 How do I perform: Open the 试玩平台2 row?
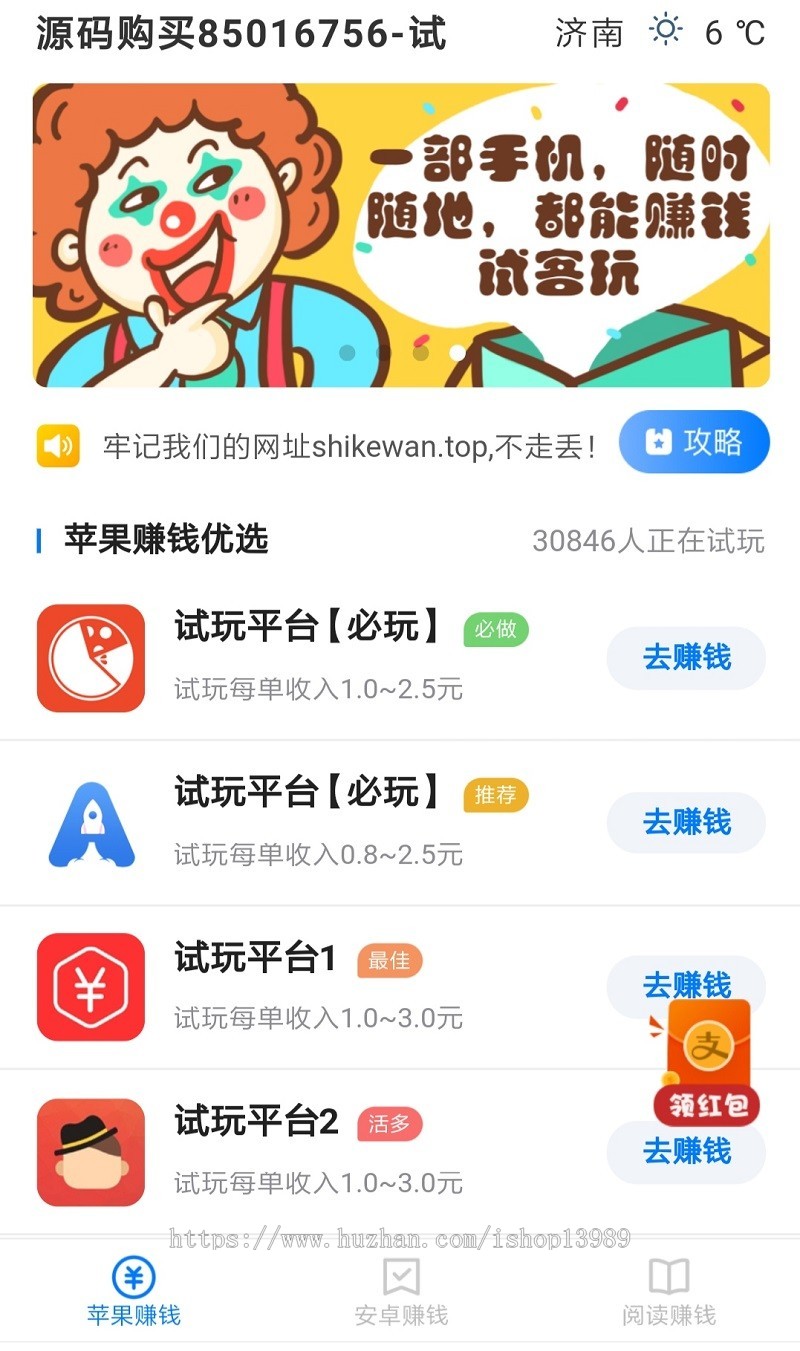(300, 1152)
